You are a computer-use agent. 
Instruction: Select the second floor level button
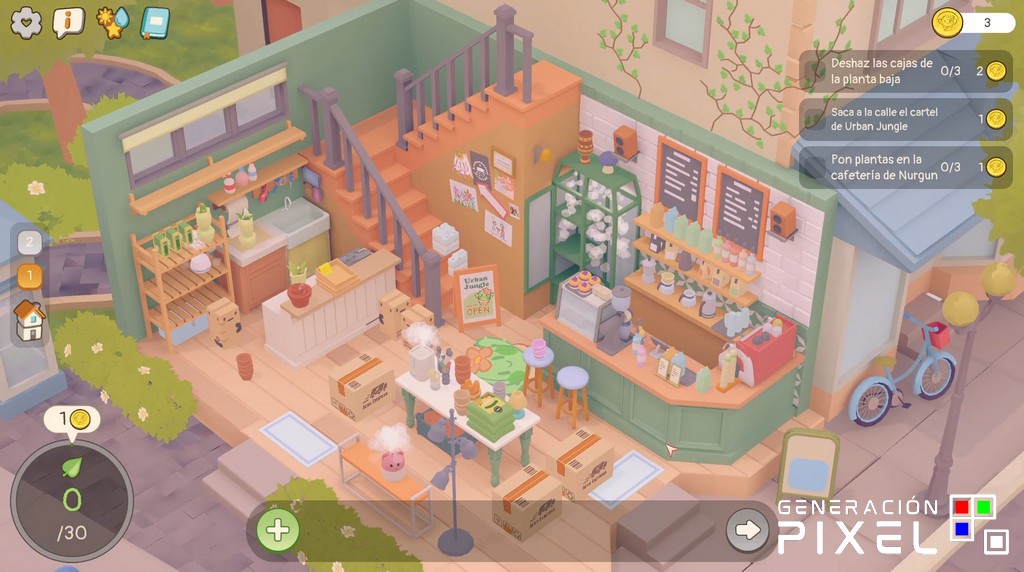30,241
